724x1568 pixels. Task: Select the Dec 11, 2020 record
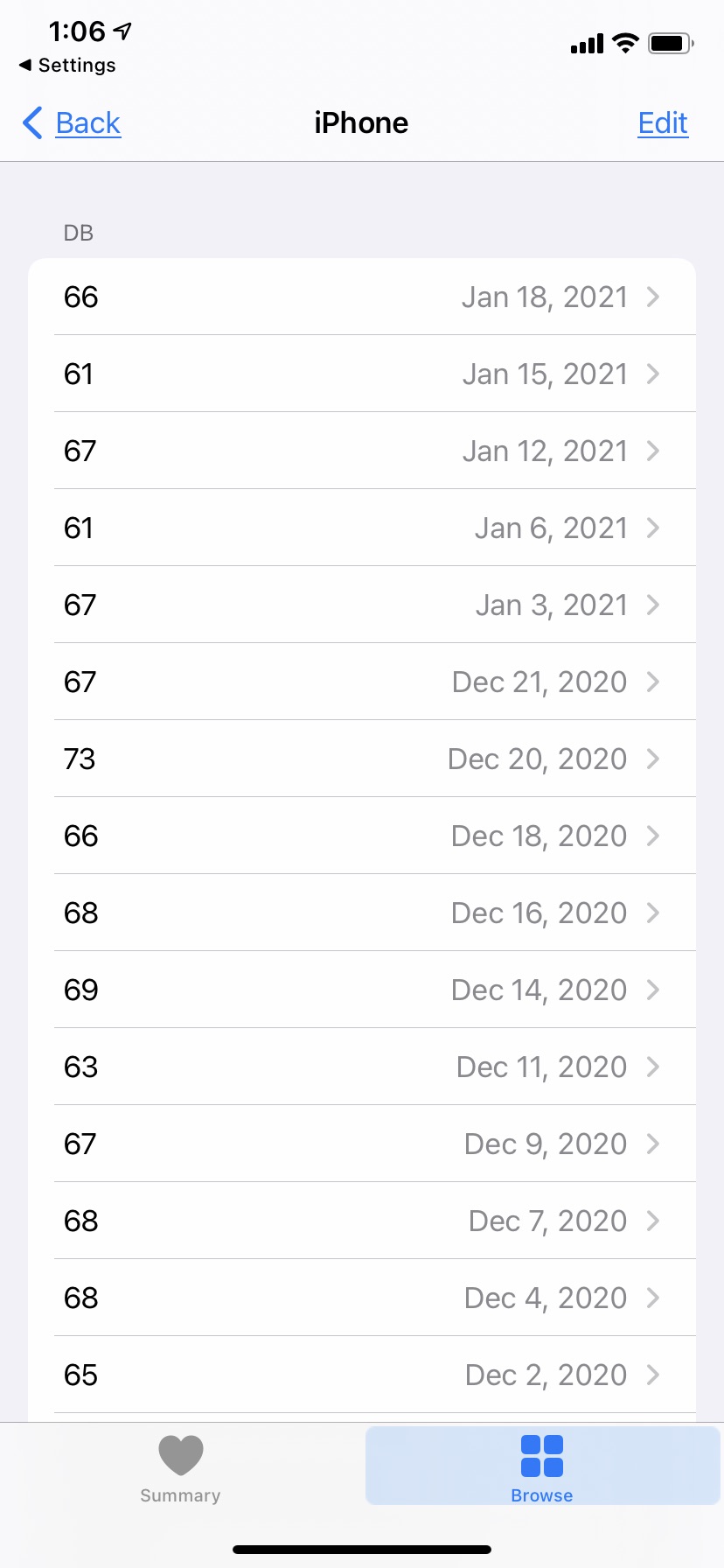pyautogui.click(x=362, y=1067)
